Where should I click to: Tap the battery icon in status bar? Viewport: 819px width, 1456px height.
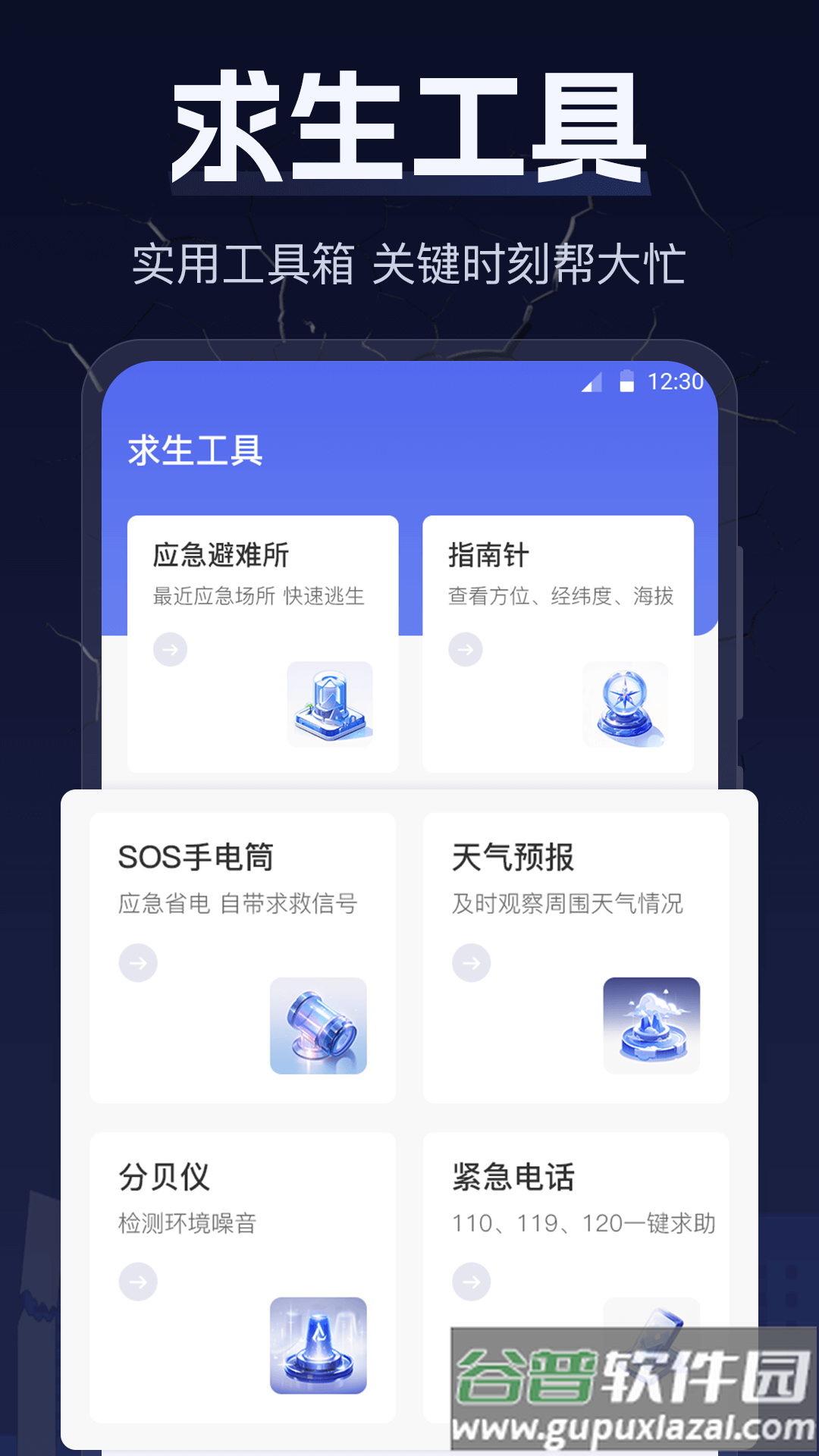click(x=626, y=383)
